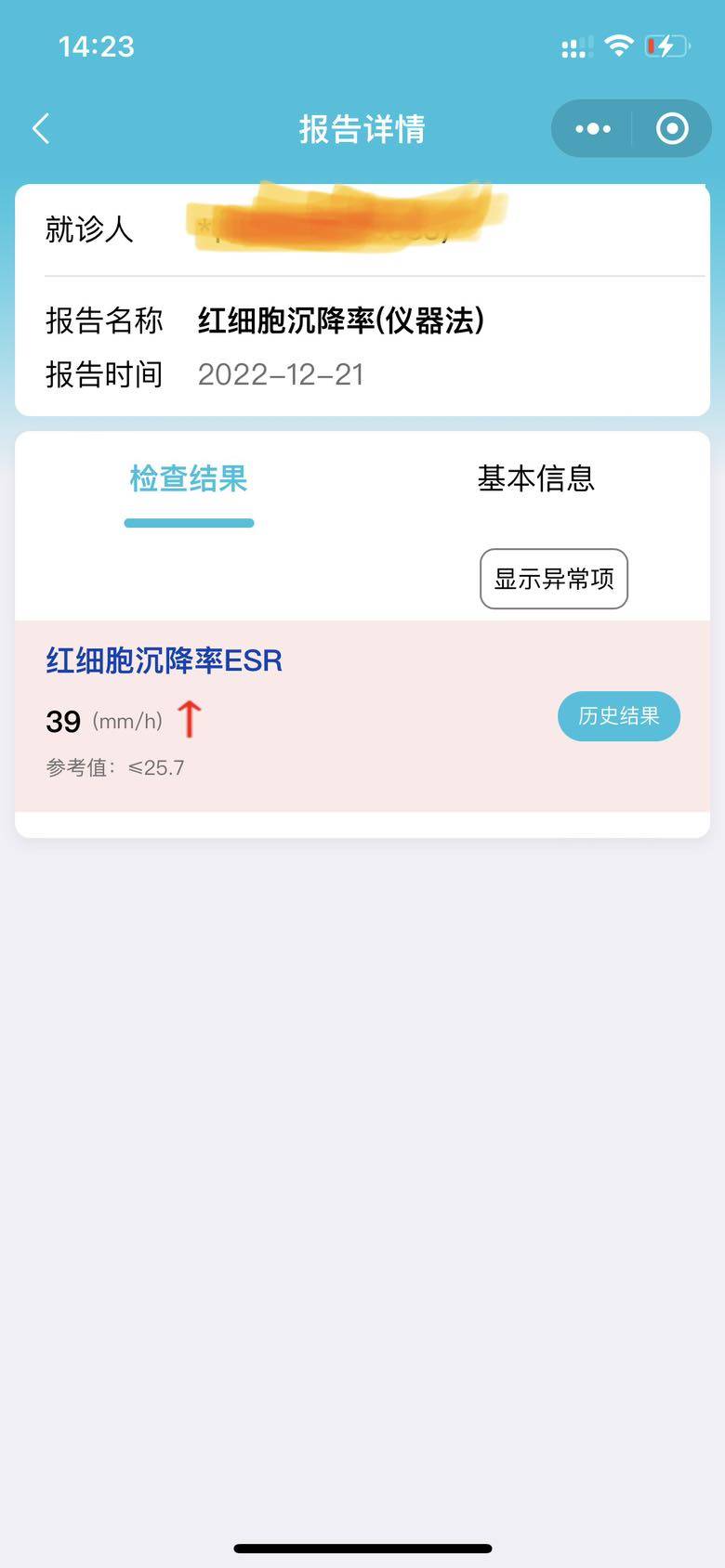Close the mini program
The width and height of the screenshot is (725, 1568).
pyautogui.click(x=672, y=128)
